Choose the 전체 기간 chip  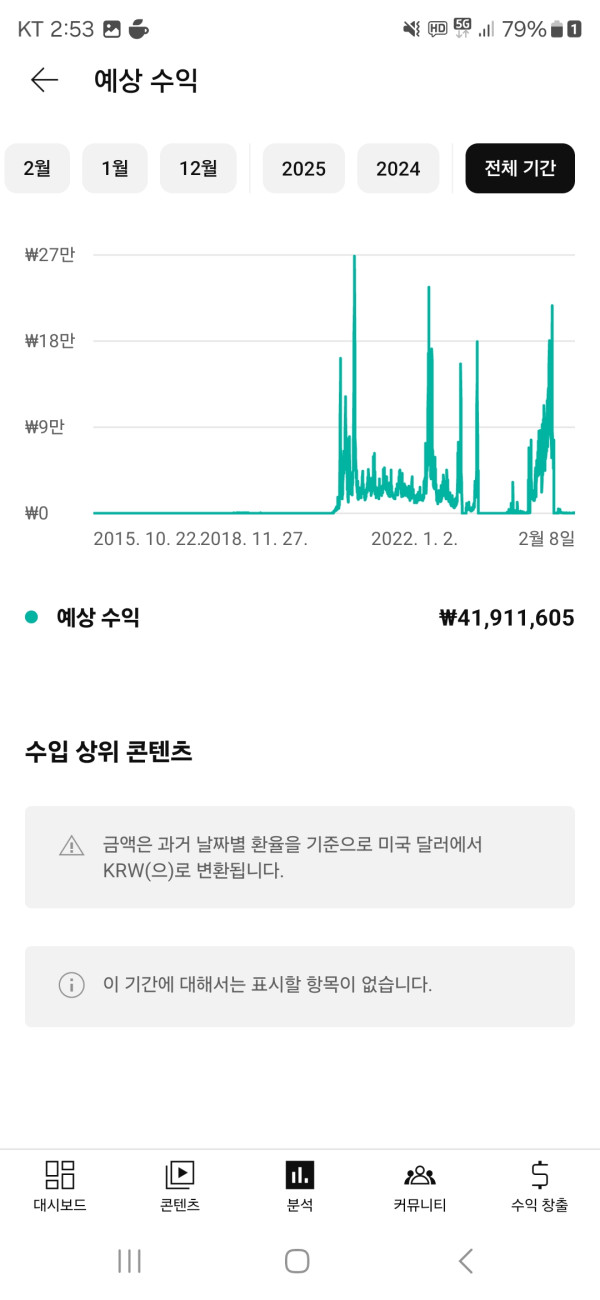(520, 168)
